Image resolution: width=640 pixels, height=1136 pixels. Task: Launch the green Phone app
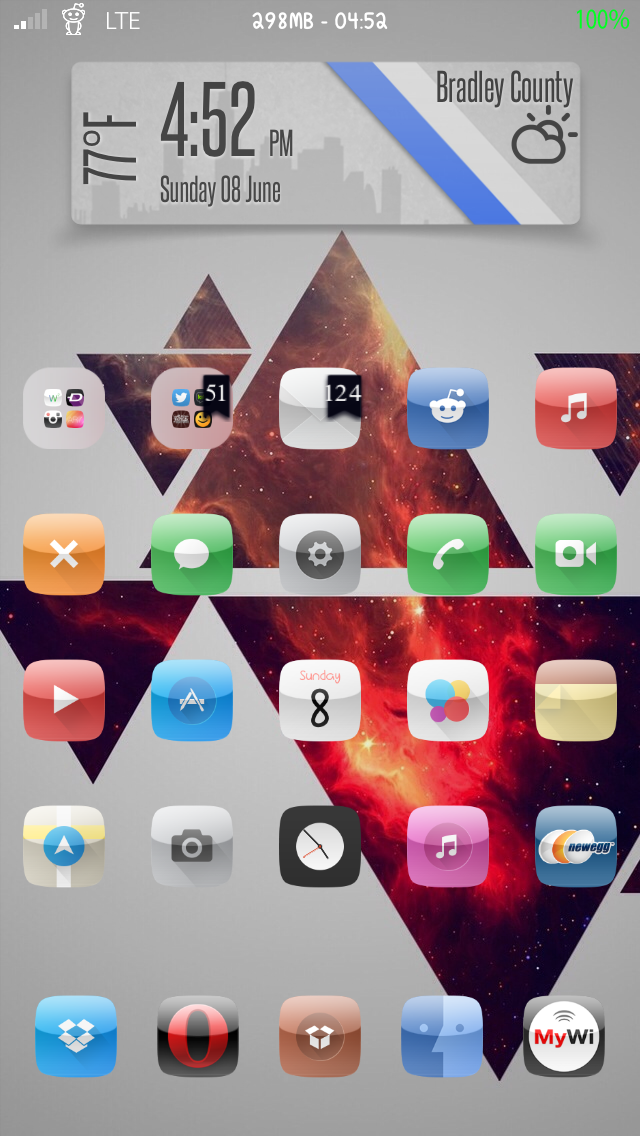pos(448,554)
